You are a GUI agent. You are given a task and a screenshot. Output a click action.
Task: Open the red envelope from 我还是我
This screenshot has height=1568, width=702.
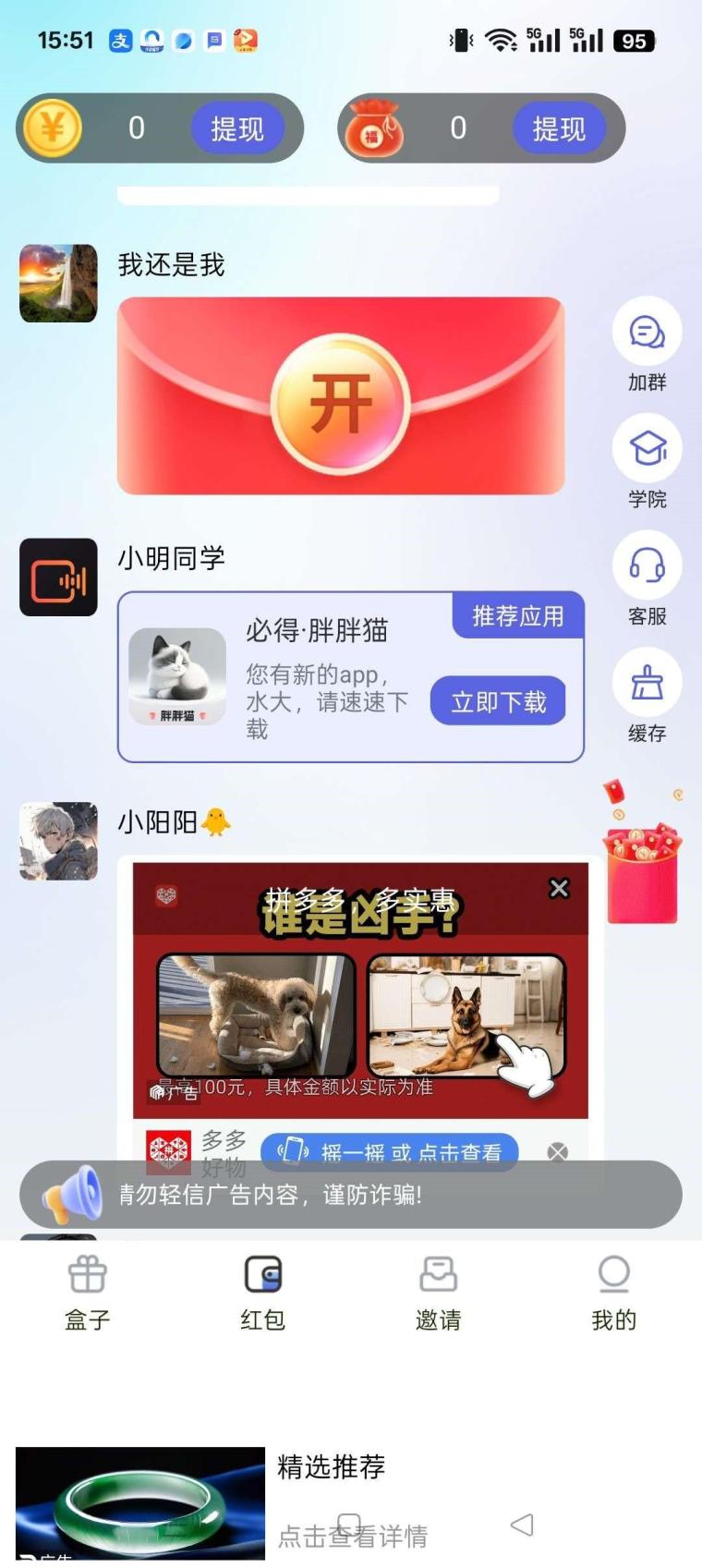pyautogui.click(x=341, y=402)
